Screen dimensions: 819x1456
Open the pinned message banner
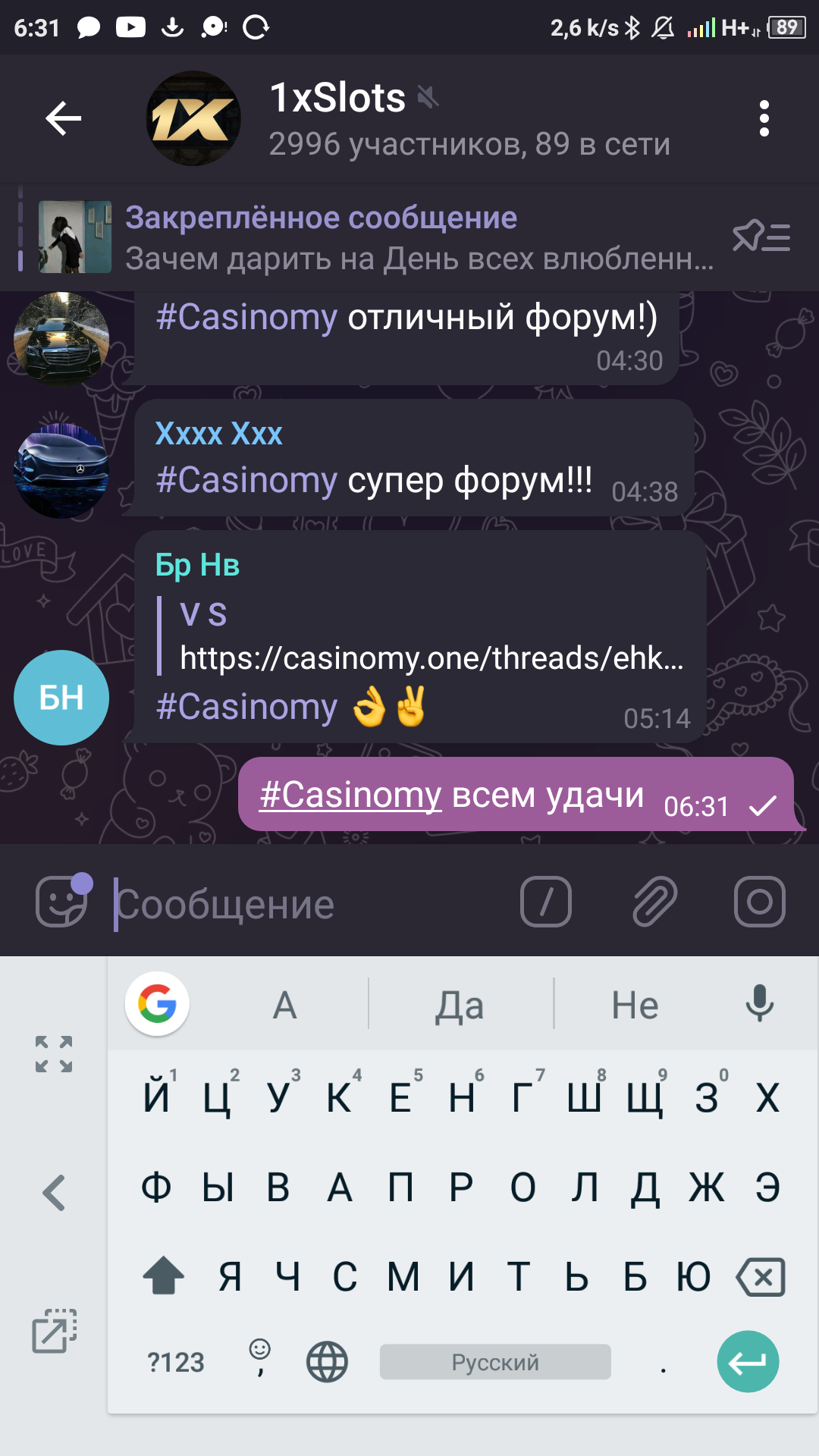coord(364,237)
